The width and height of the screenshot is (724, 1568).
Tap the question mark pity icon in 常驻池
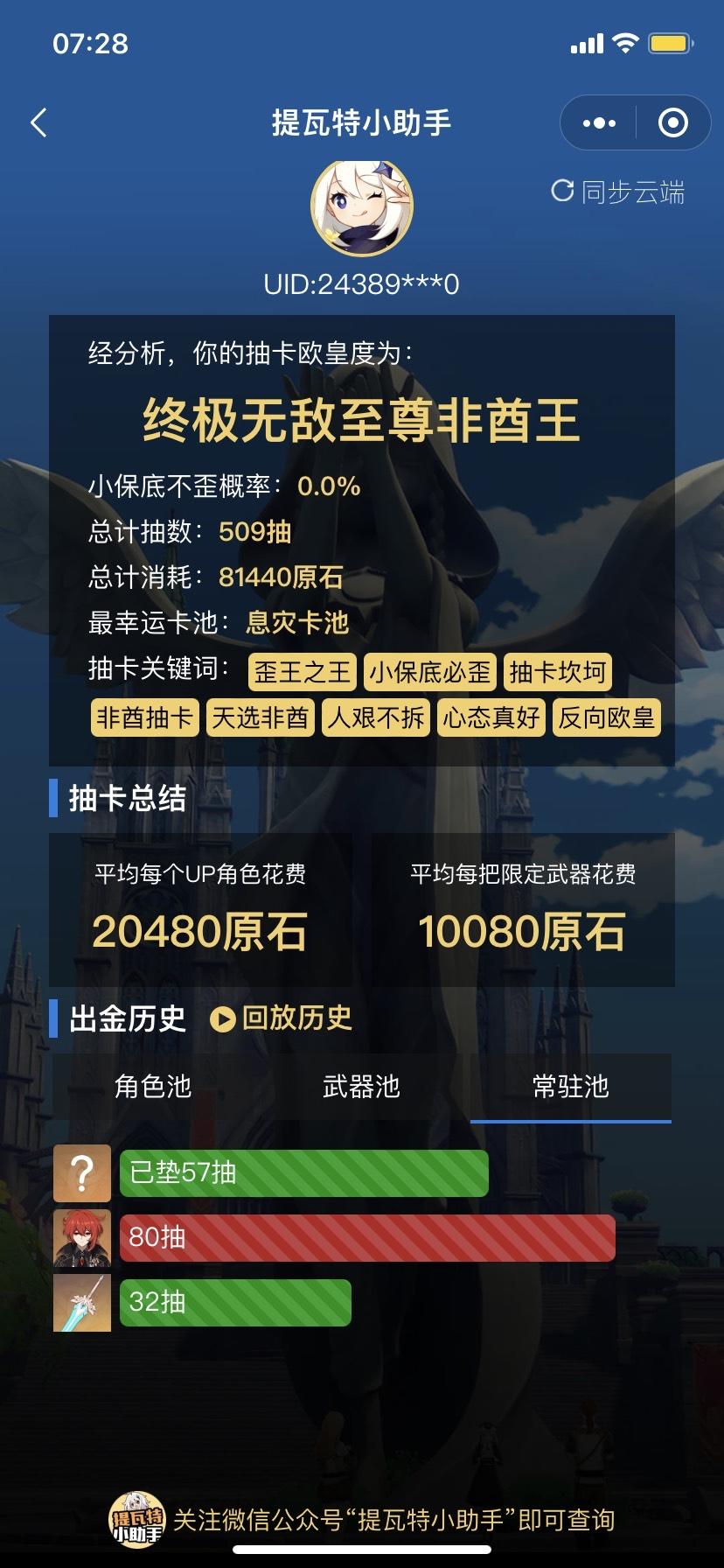pos(83,1174)
